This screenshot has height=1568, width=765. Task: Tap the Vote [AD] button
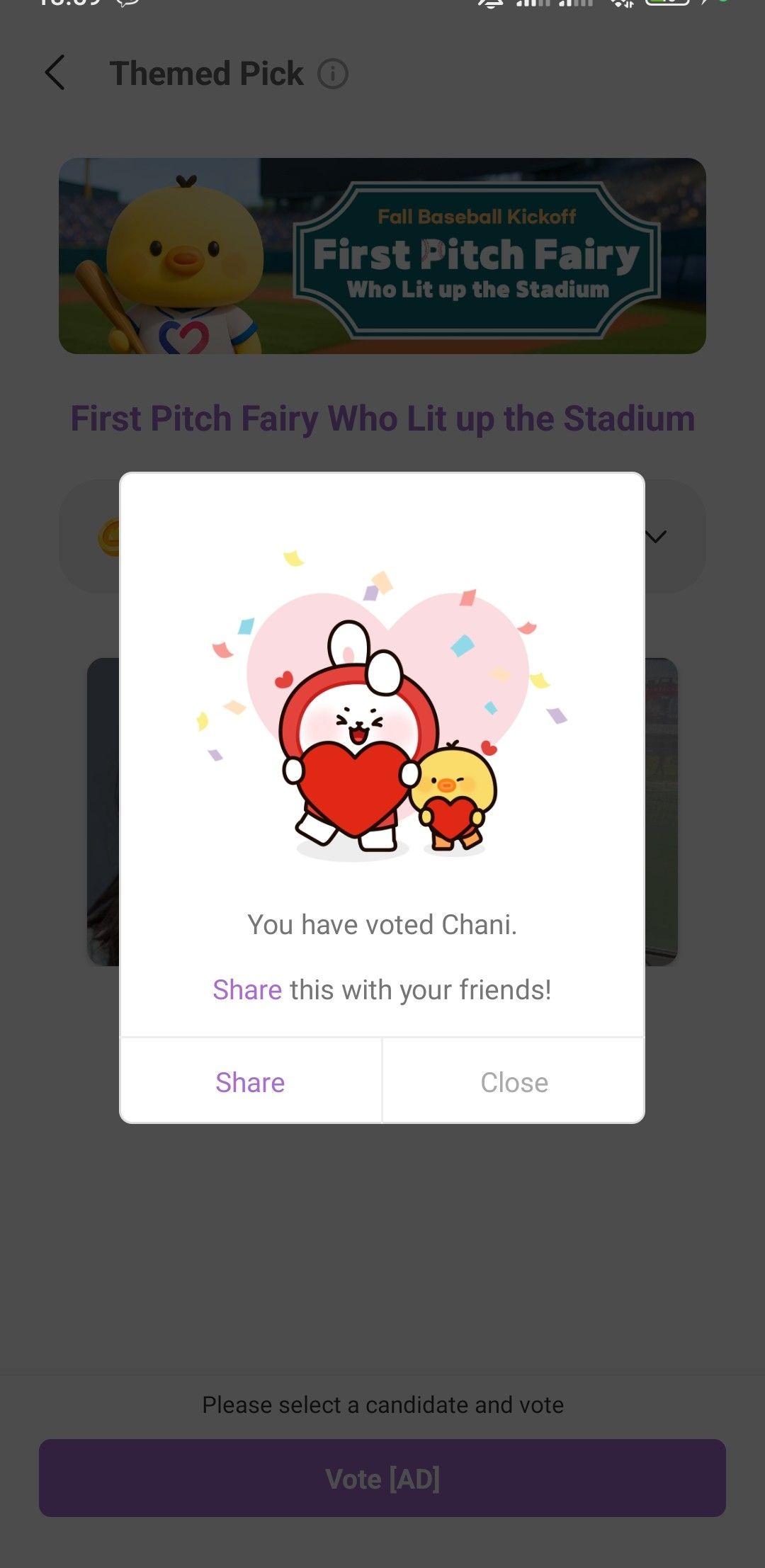point(382,1478)
